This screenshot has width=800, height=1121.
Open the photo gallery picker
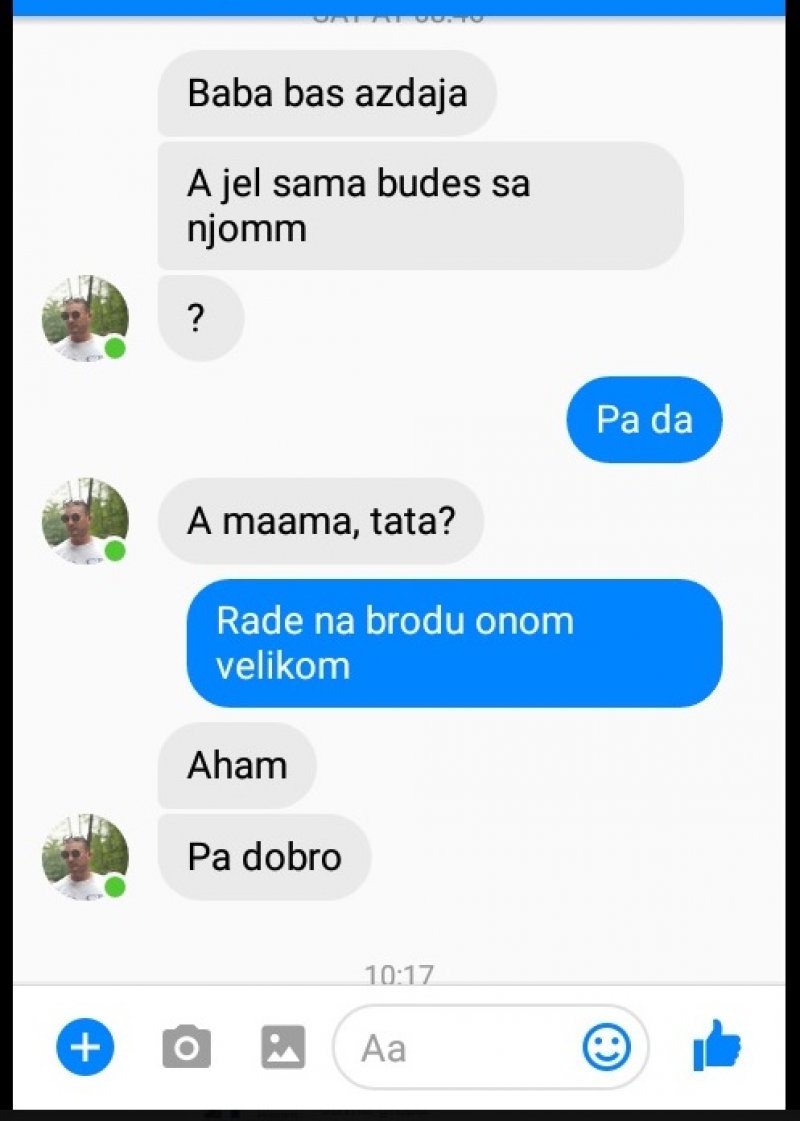click(283, 1047)
